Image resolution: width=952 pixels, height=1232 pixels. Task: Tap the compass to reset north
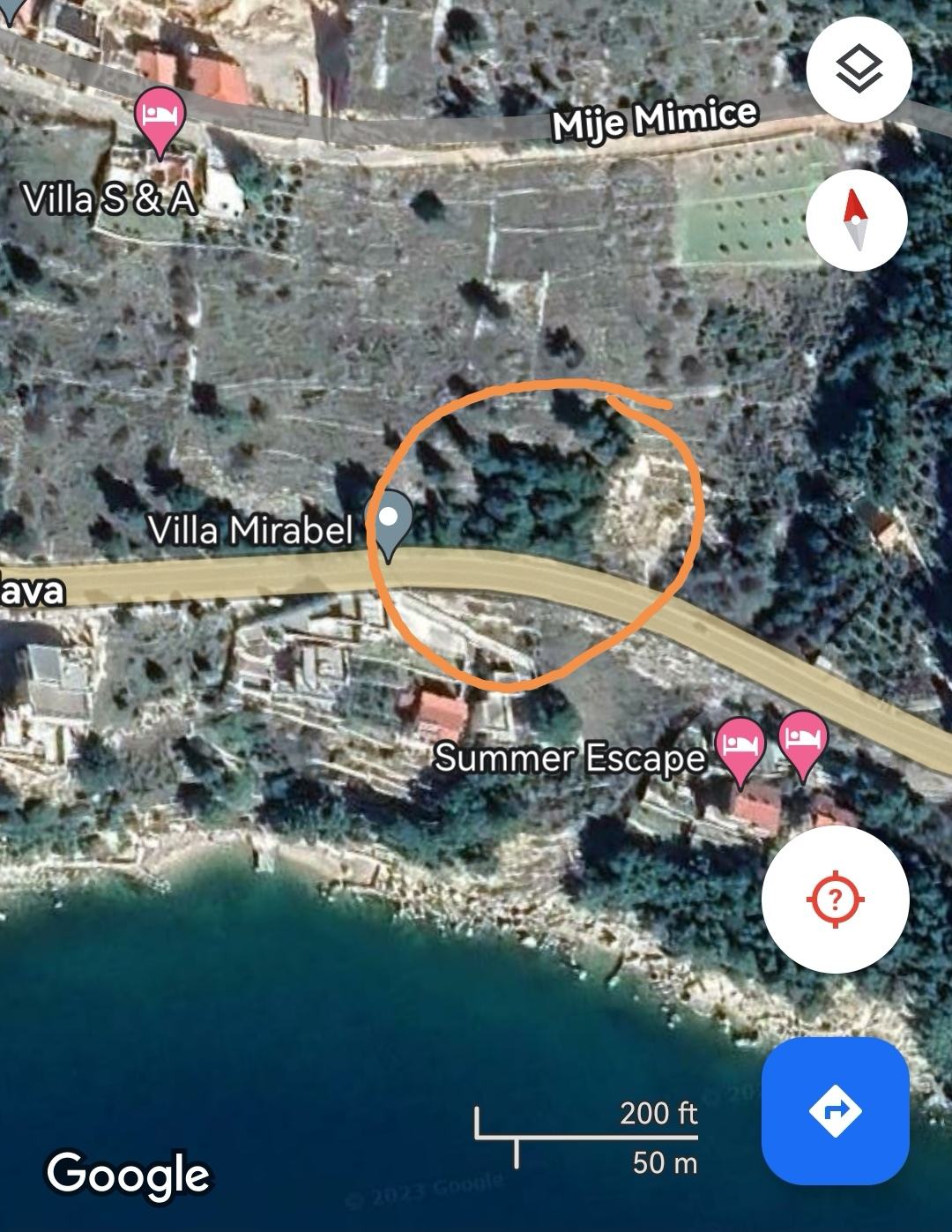[856, 220]
